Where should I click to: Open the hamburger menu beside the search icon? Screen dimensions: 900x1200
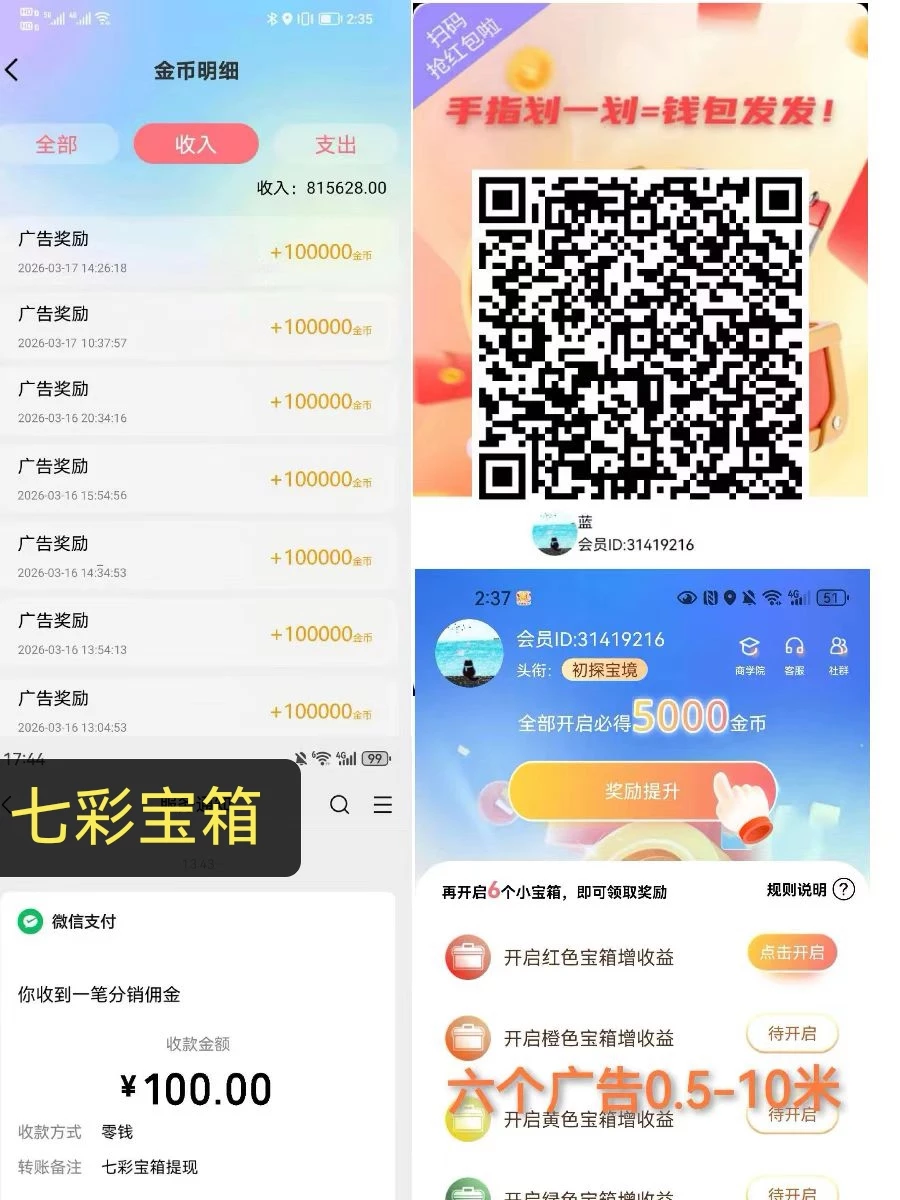pyautogui.click(x=383, y=805)
